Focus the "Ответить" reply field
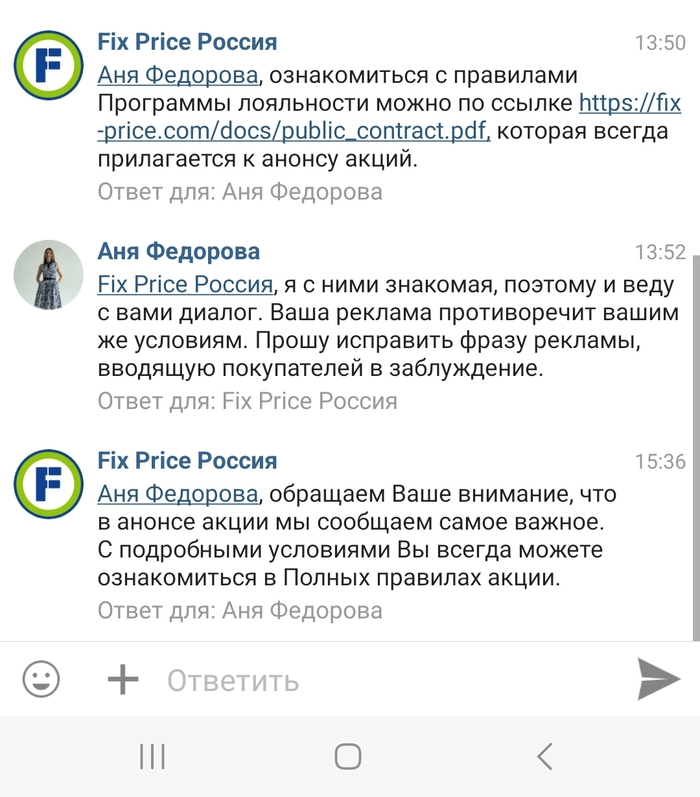The height and width of the screenshot is (797, 700). pyautogui.click(x=380, y=681)
